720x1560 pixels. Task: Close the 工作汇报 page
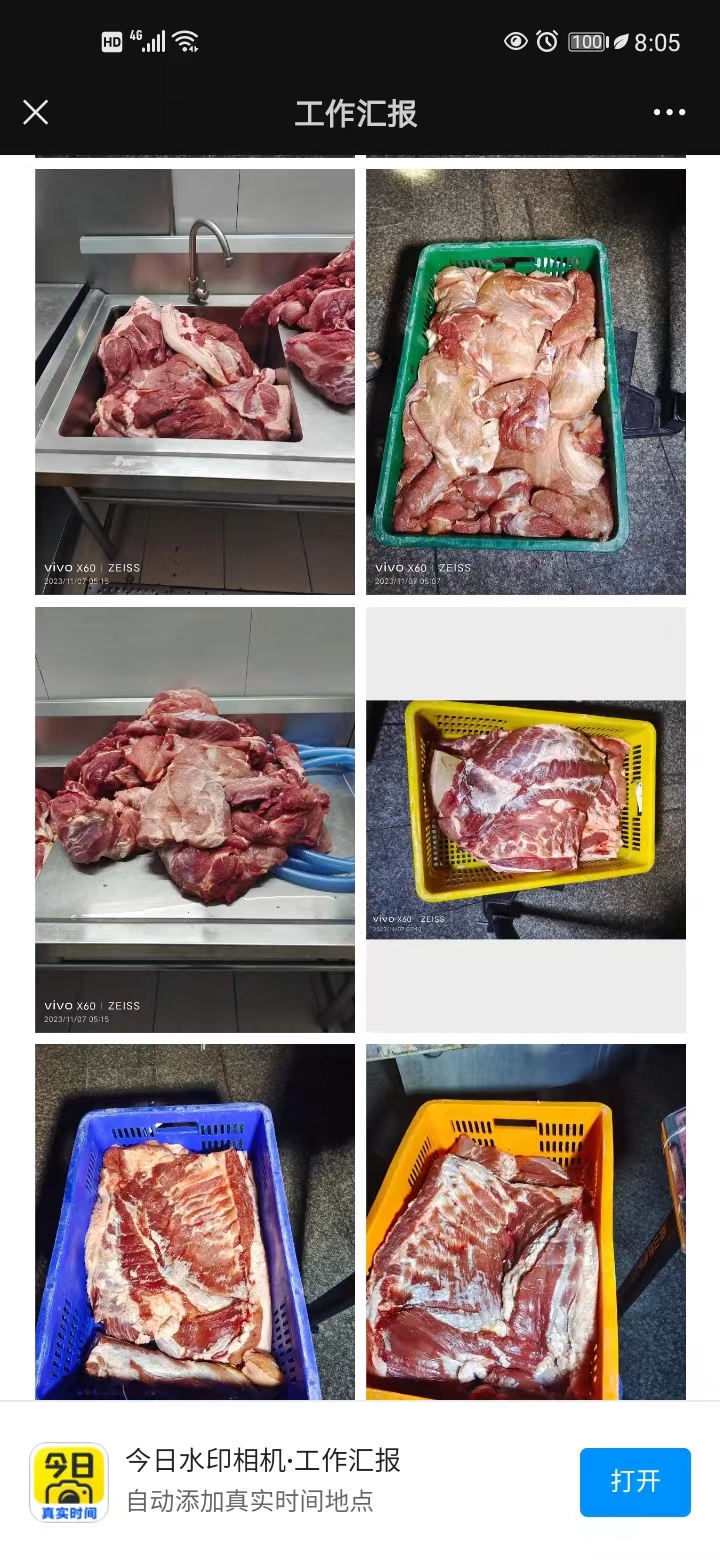click(x=35, y=112)
